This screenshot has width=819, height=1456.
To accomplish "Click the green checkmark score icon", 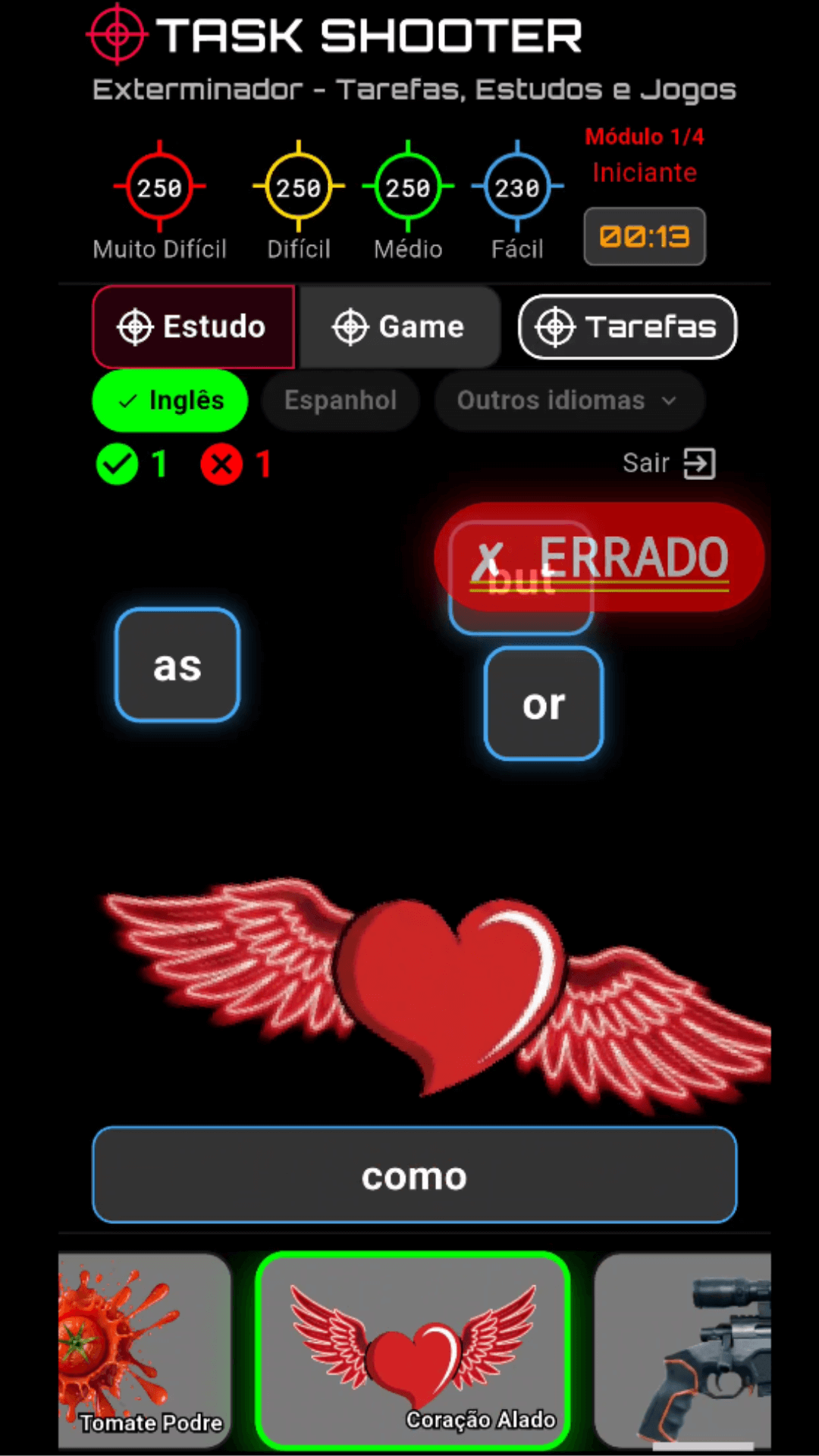I will (x=116, y=464).
